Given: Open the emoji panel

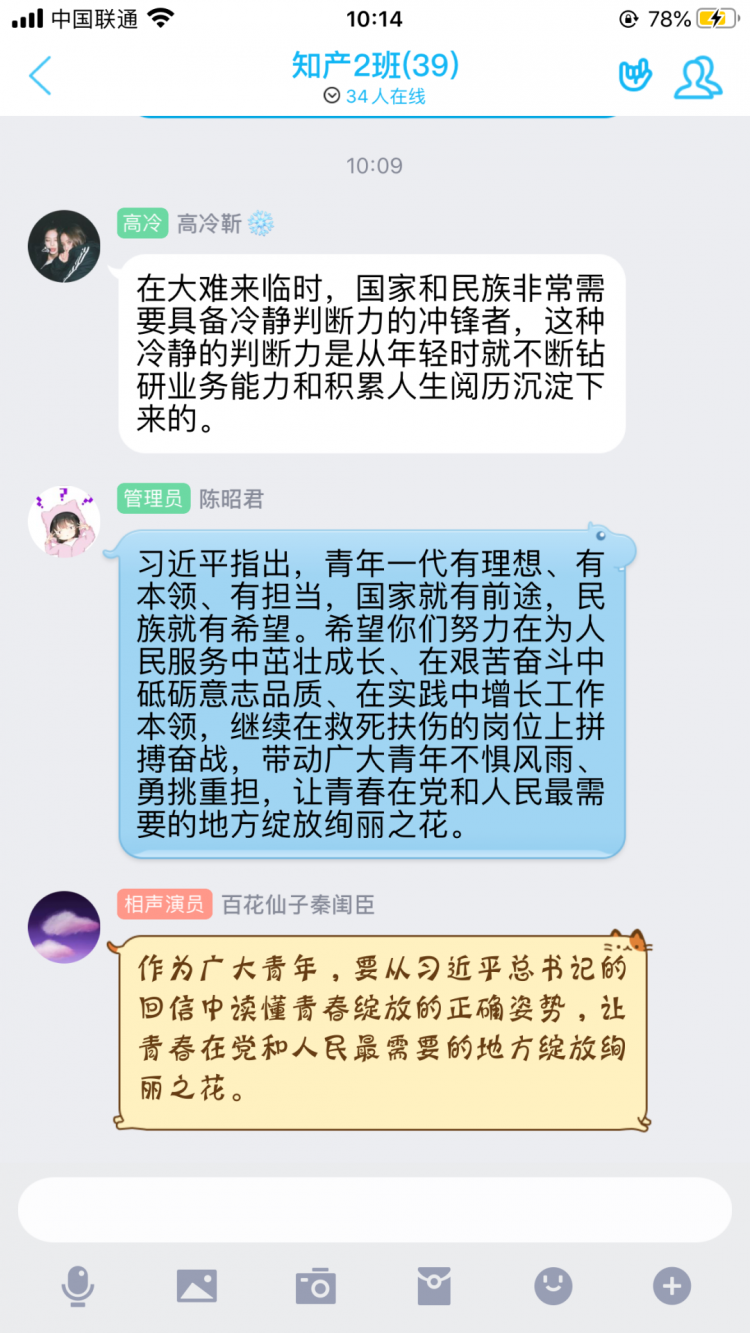Looking at the screenshot, I should pos(553,1285).
